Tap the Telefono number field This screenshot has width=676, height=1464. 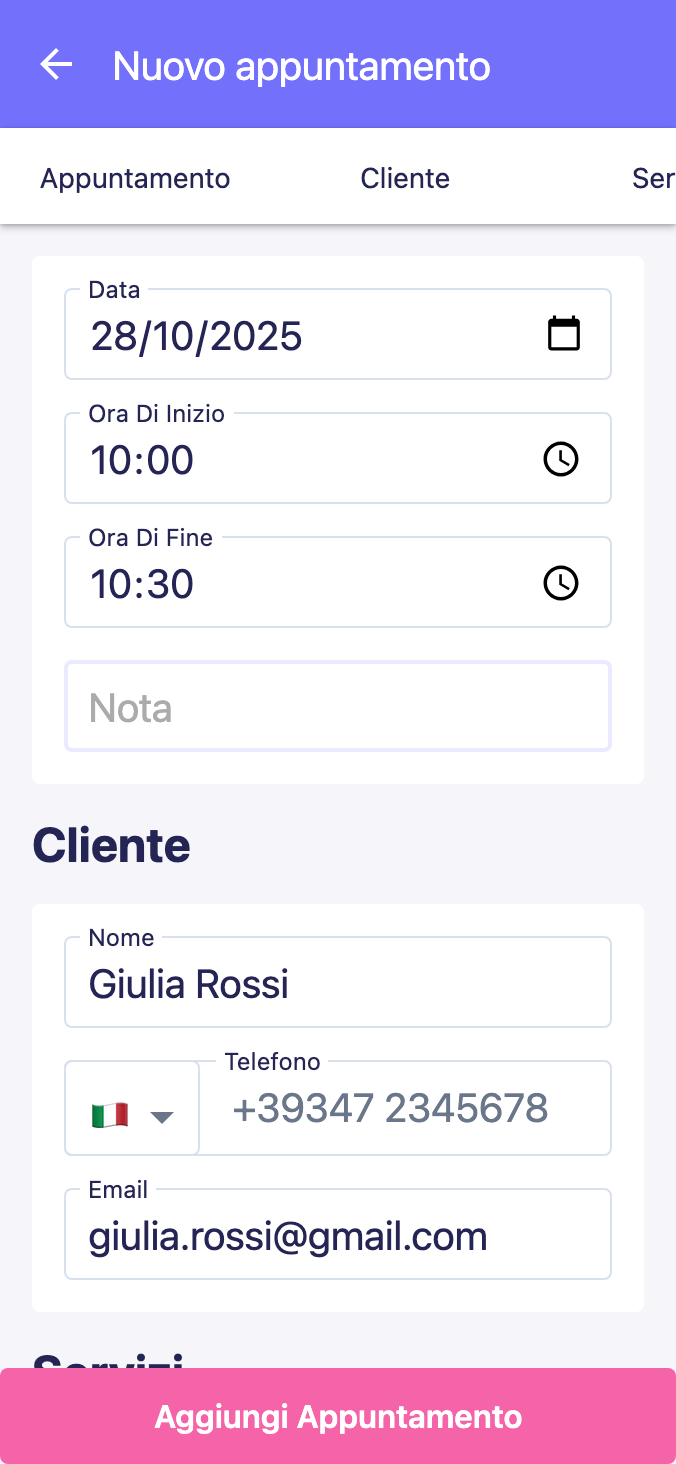pyautogui.click(x=405, y=1109)
